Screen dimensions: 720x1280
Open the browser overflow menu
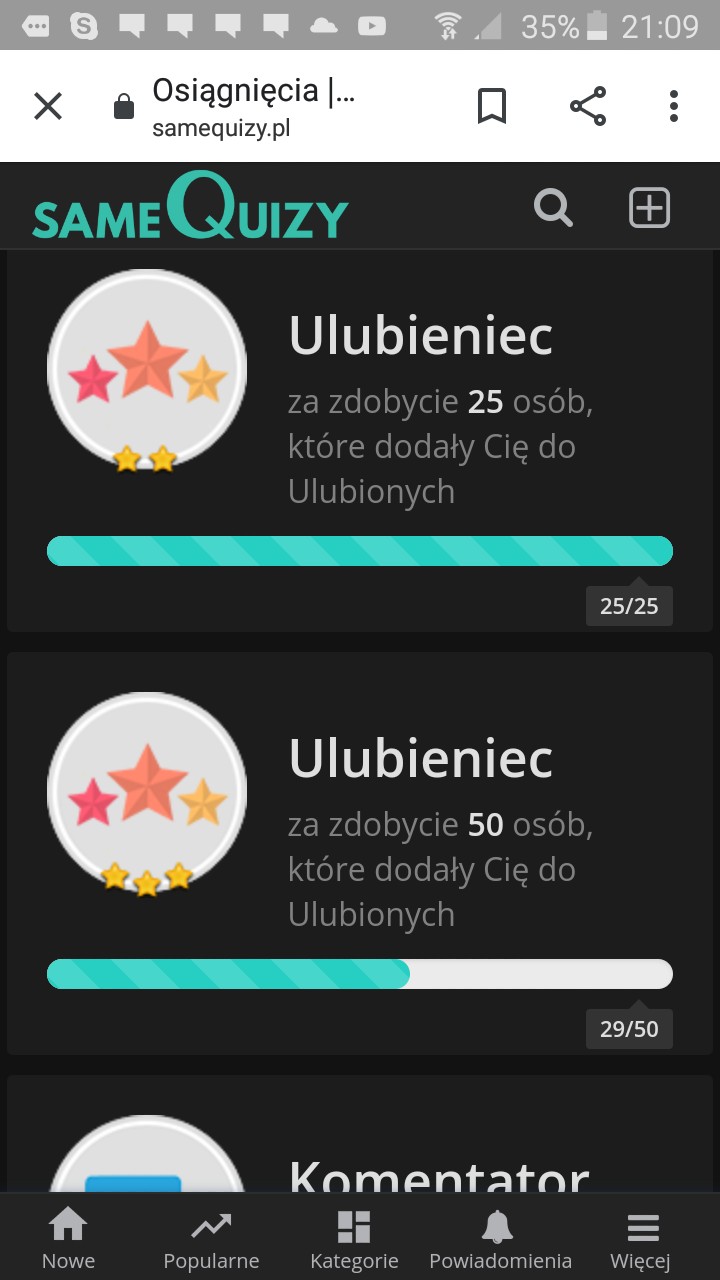click(x=674, y=105)
